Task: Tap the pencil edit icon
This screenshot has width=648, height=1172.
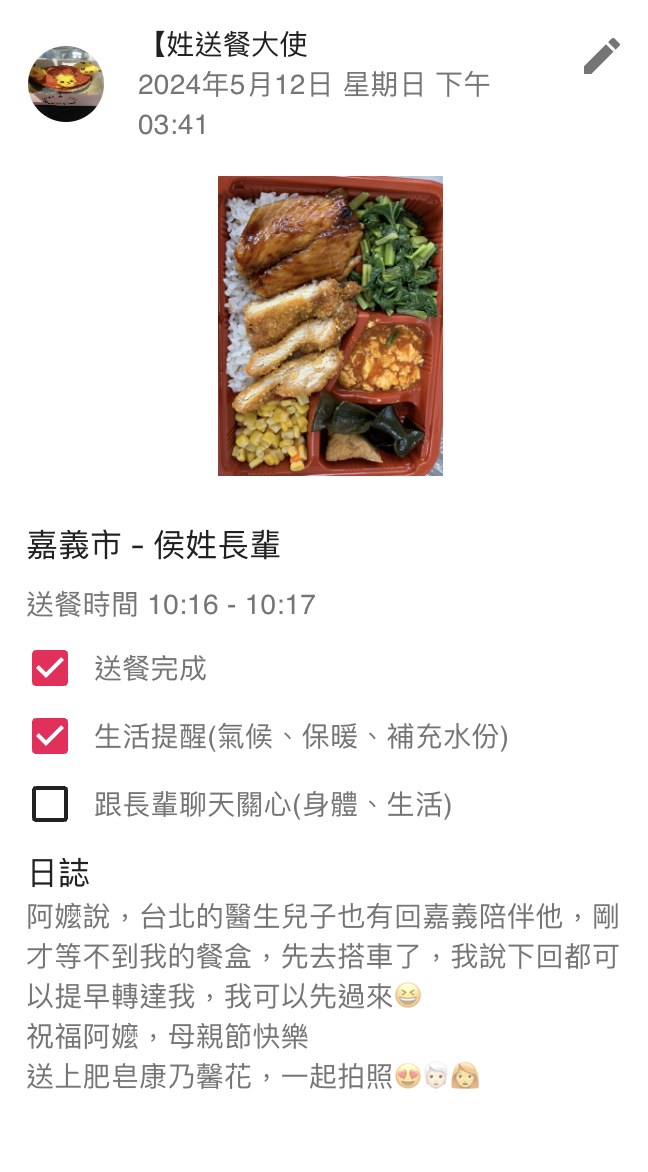Action: pos(602,56)
